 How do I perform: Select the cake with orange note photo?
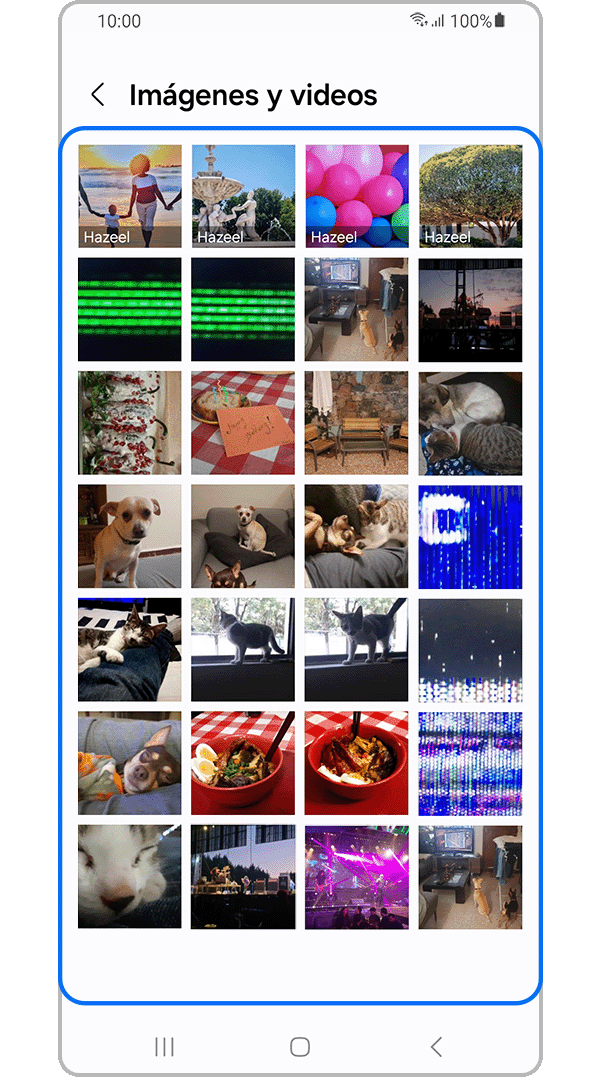tap(243, 422)
